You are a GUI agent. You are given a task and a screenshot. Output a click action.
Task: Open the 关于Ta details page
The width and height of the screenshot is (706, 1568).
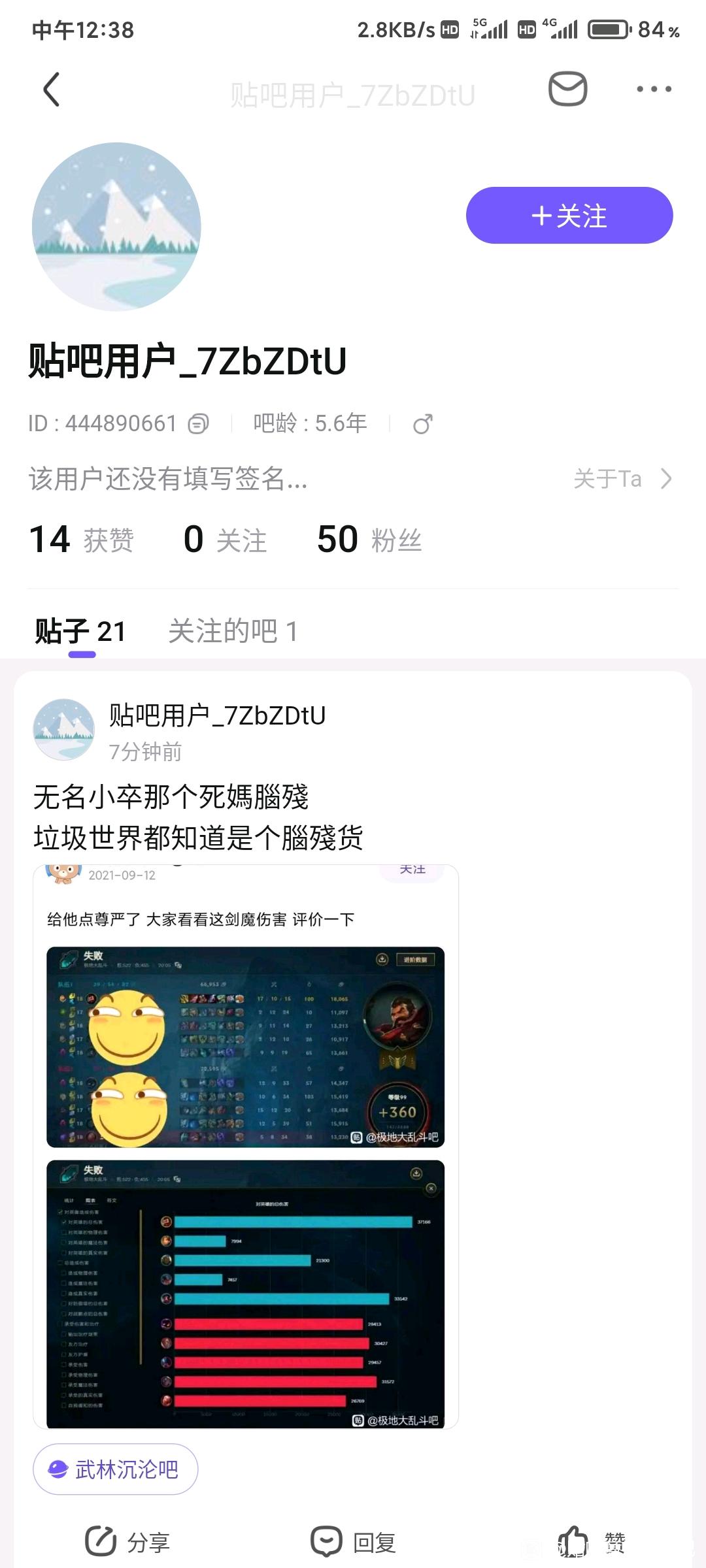click(x=622, y=479)
